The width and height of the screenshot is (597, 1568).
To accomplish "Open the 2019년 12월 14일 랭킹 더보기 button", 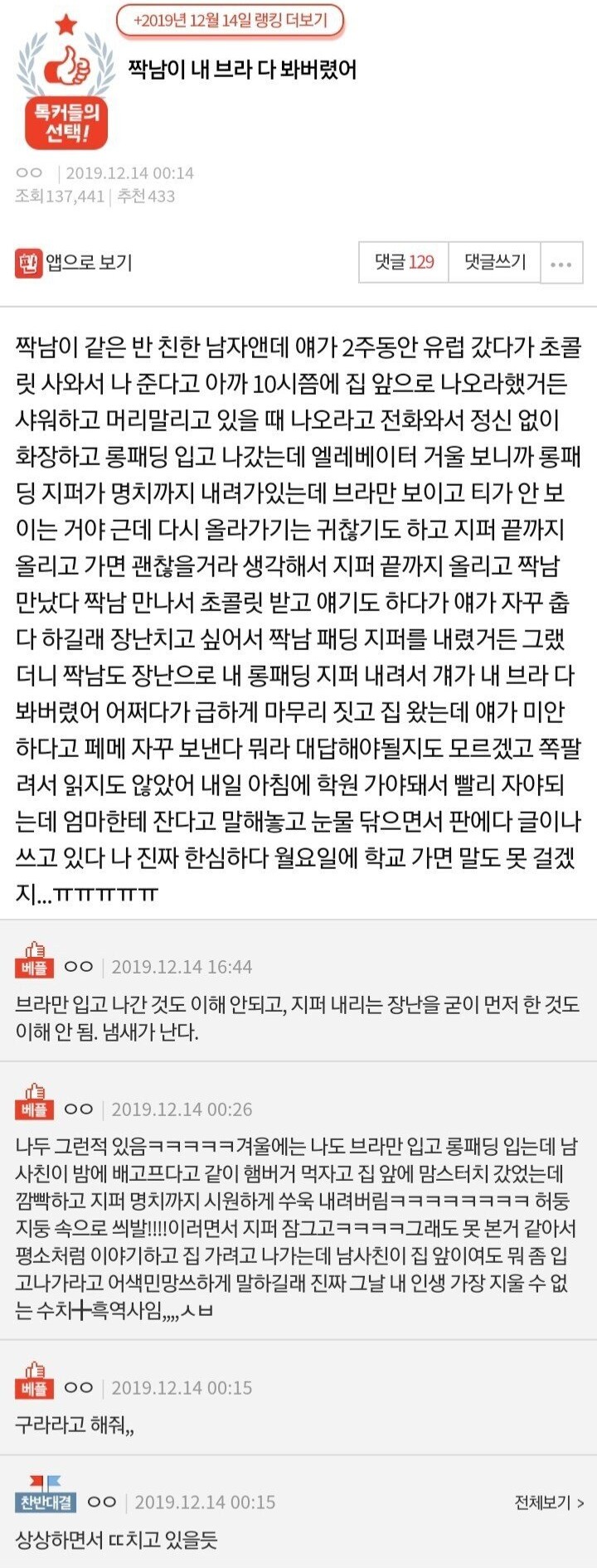I will [230, 21].
